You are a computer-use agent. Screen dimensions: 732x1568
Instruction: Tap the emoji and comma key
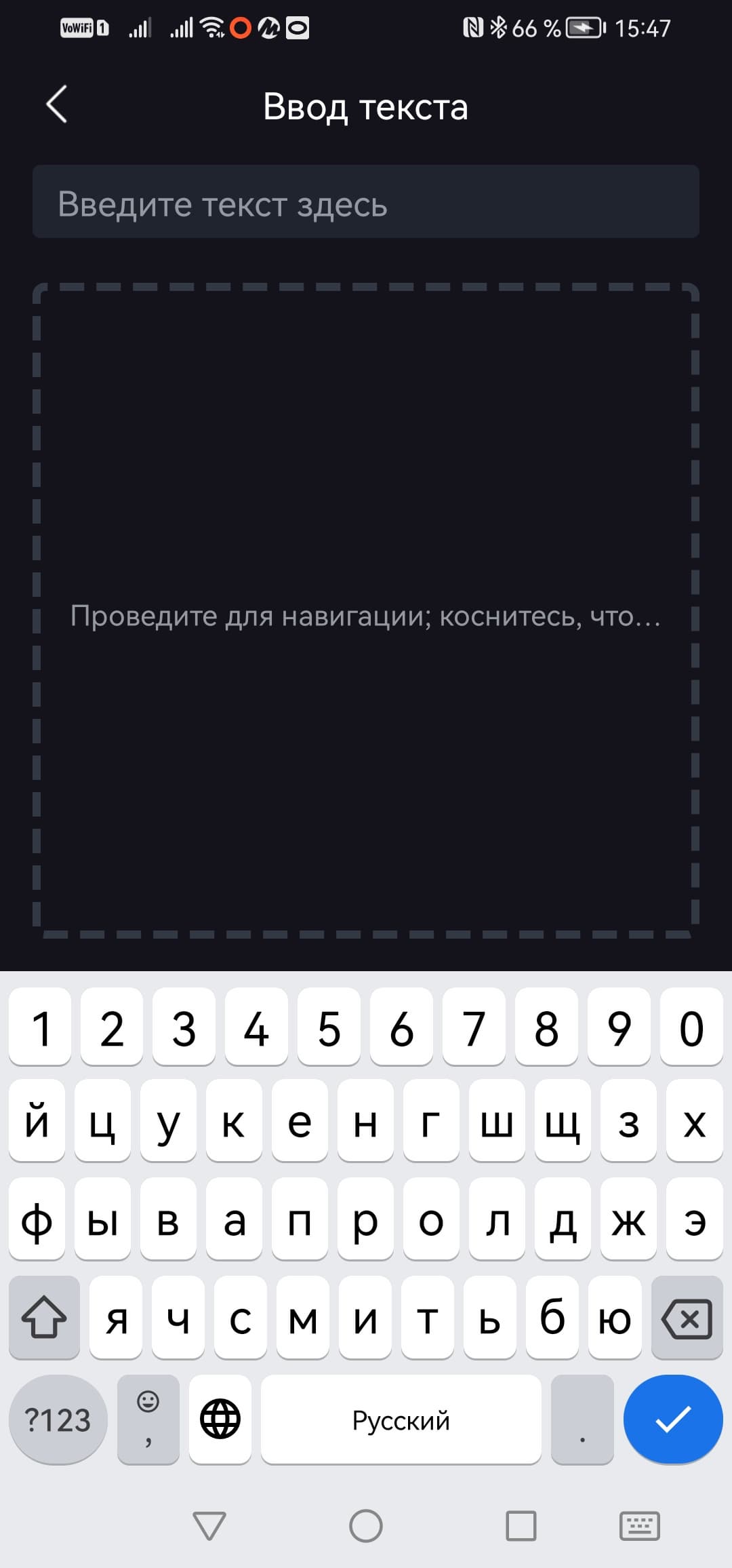148,1419
